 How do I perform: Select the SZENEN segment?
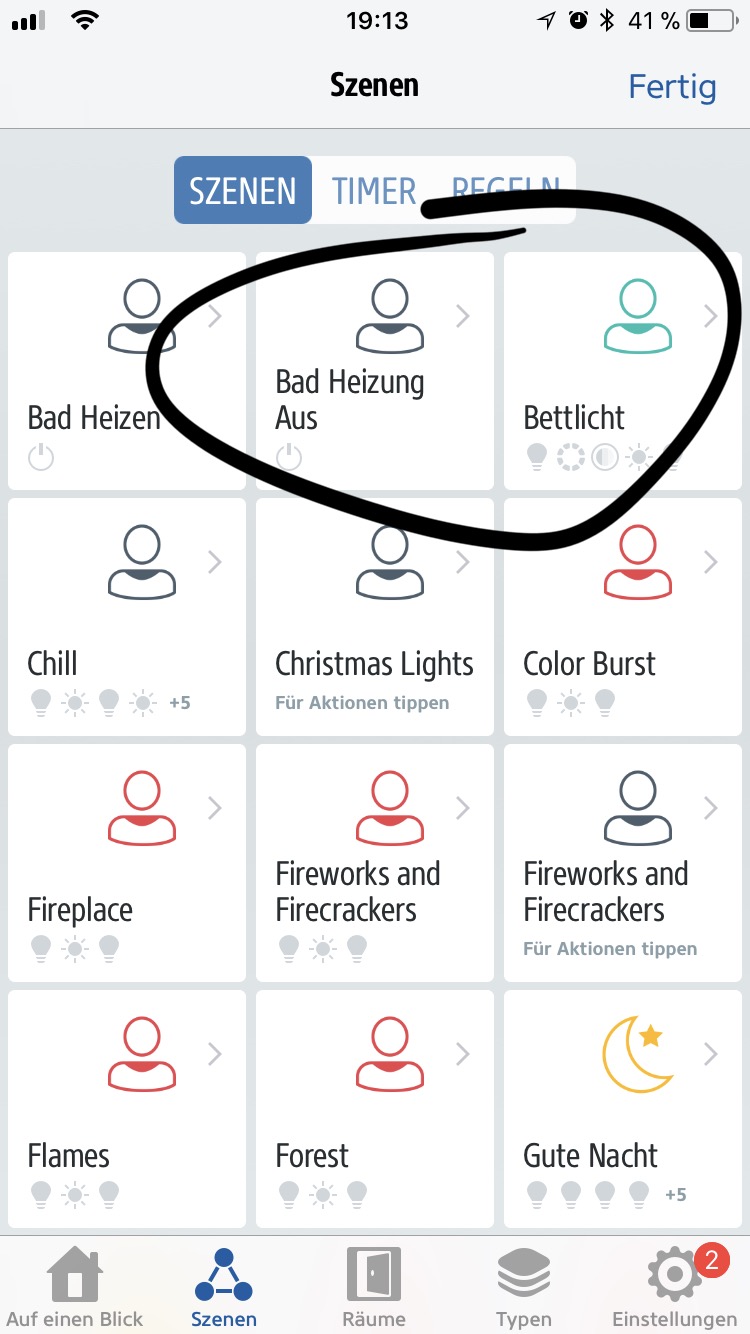pyautogui.click(x=243, y=190)
